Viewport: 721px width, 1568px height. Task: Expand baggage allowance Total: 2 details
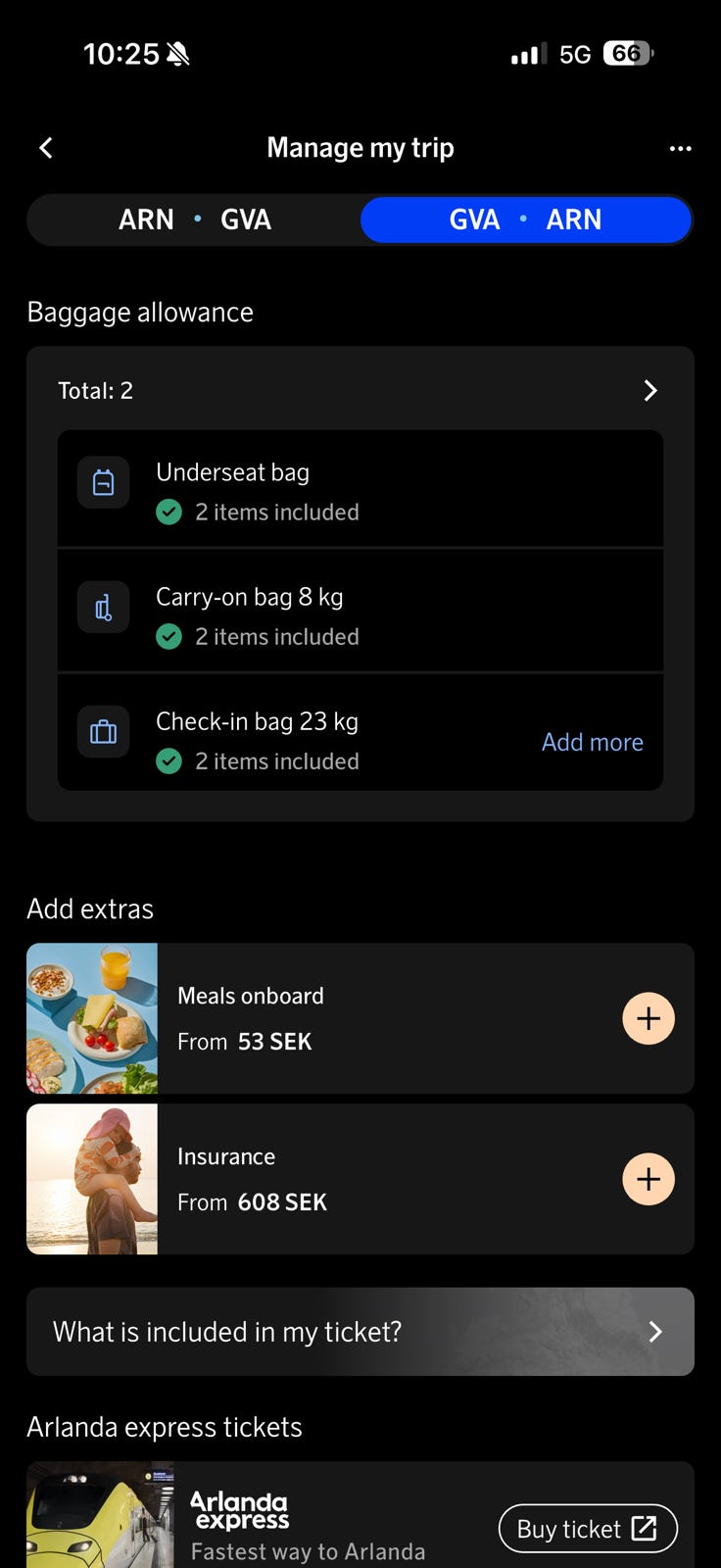coord(649,391)
